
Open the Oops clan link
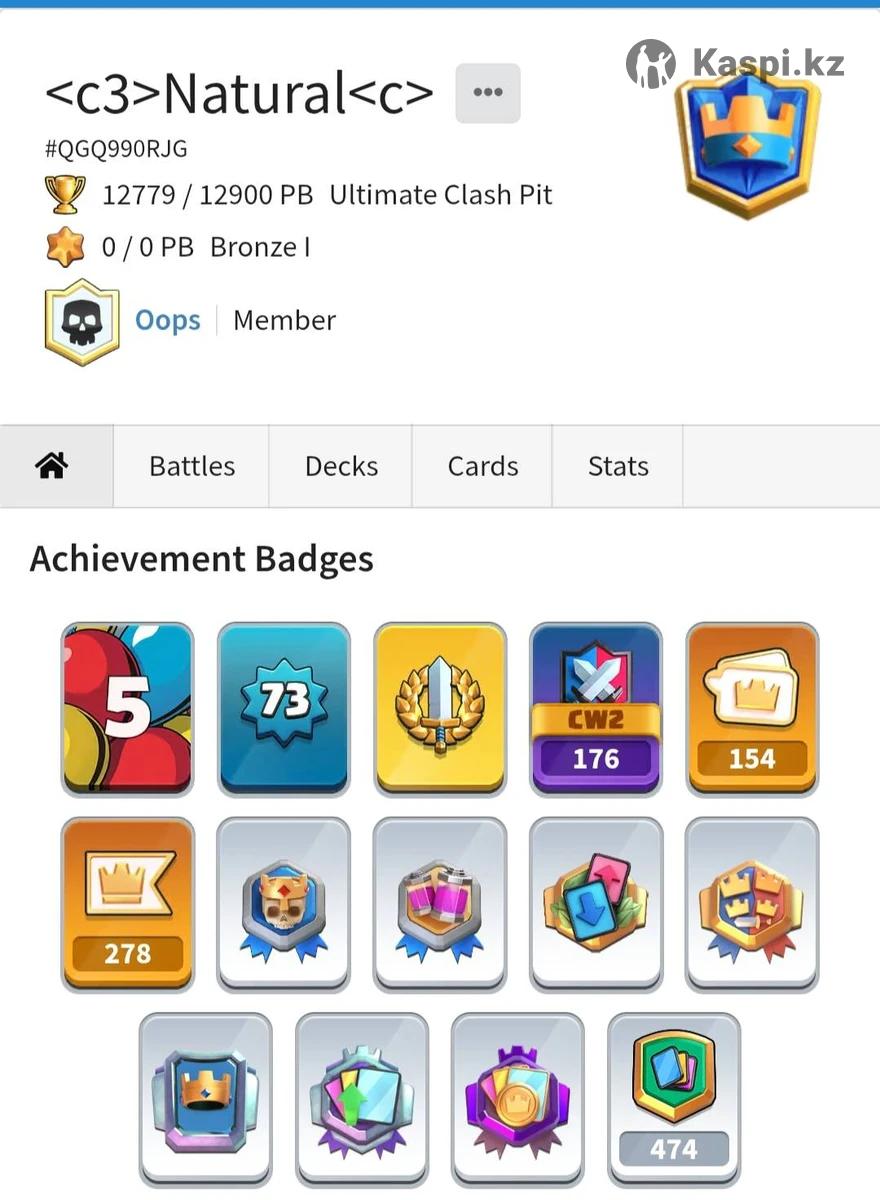[167, 321]
